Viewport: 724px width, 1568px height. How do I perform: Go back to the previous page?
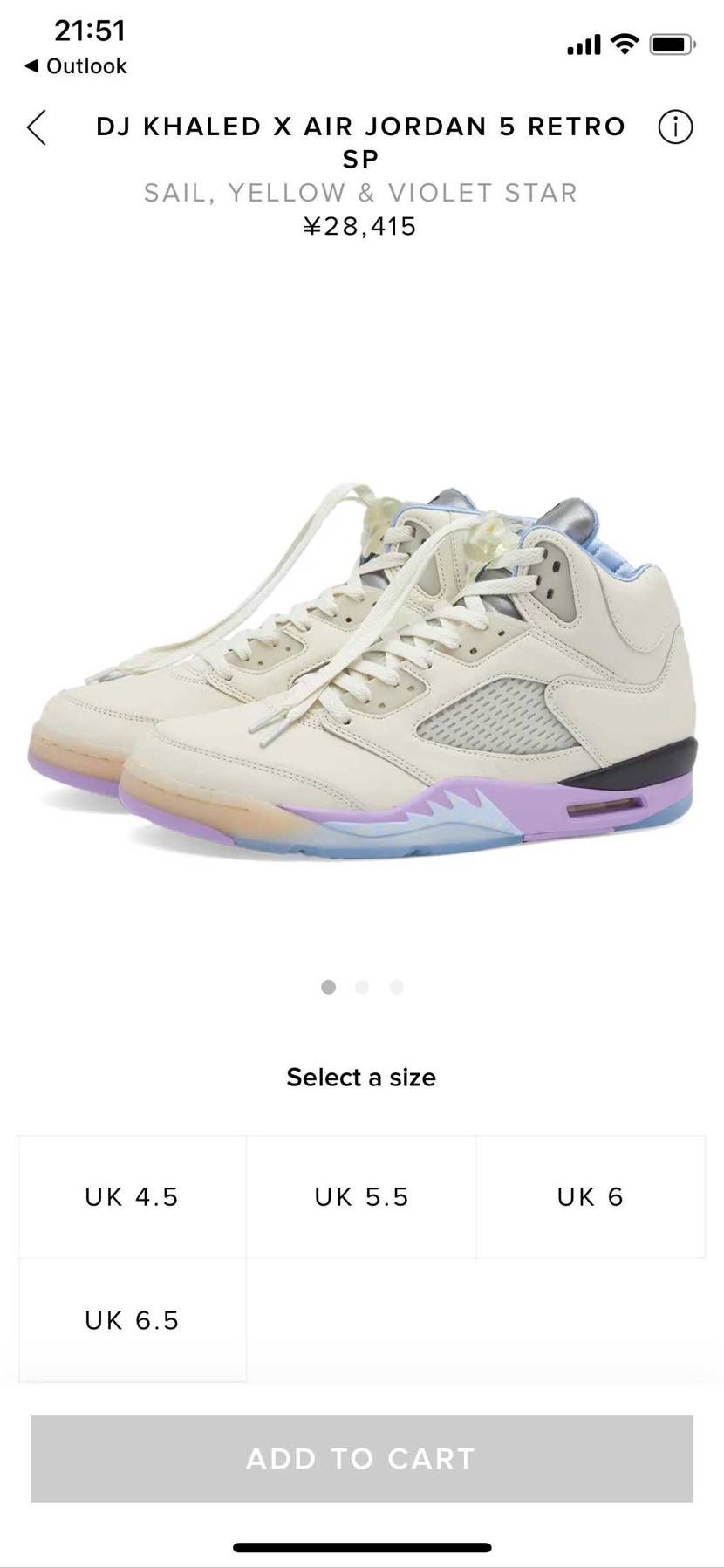coord(36,127)
